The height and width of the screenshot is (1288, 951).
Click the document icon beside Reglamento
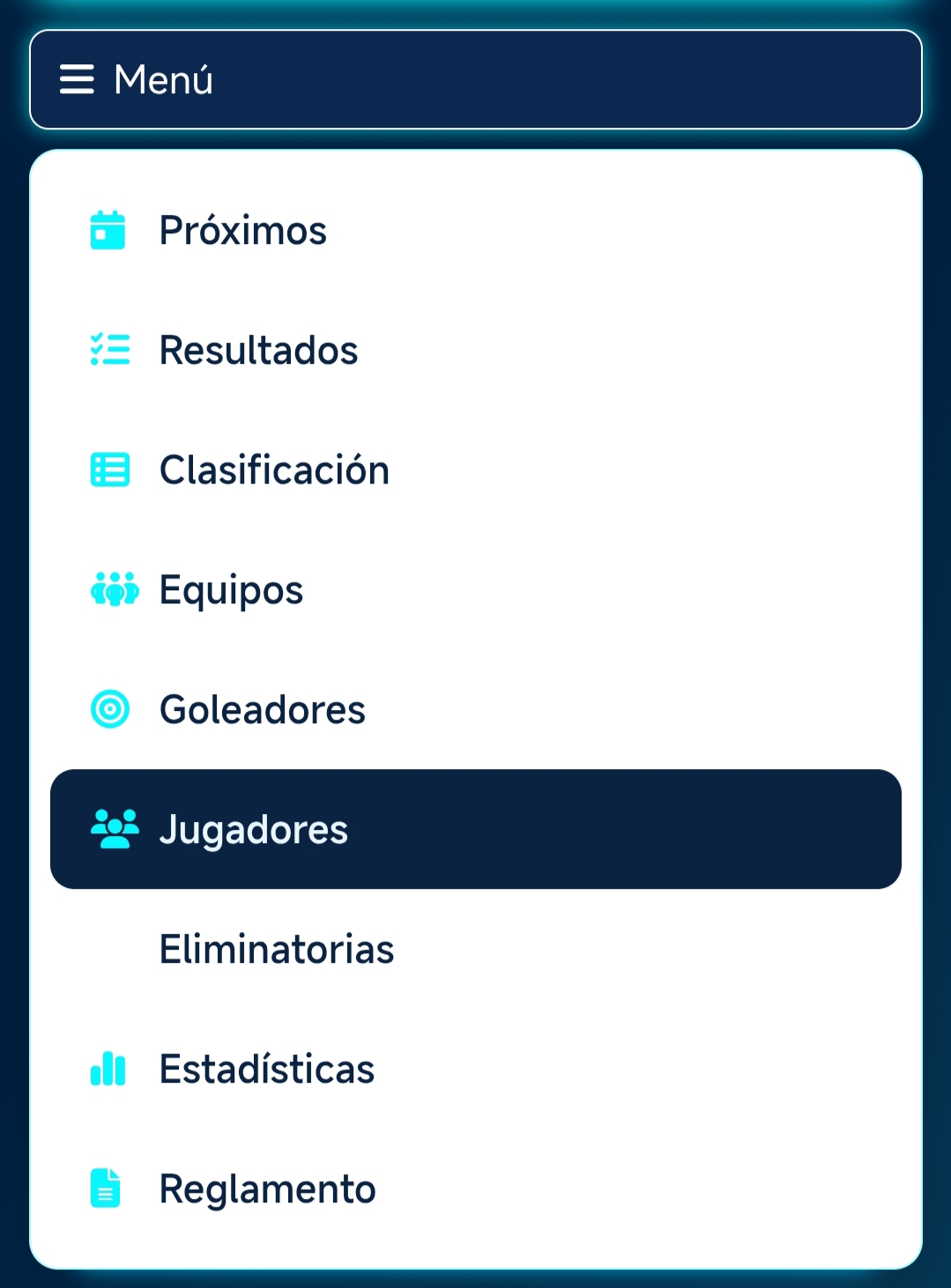tap(106, 1188)
